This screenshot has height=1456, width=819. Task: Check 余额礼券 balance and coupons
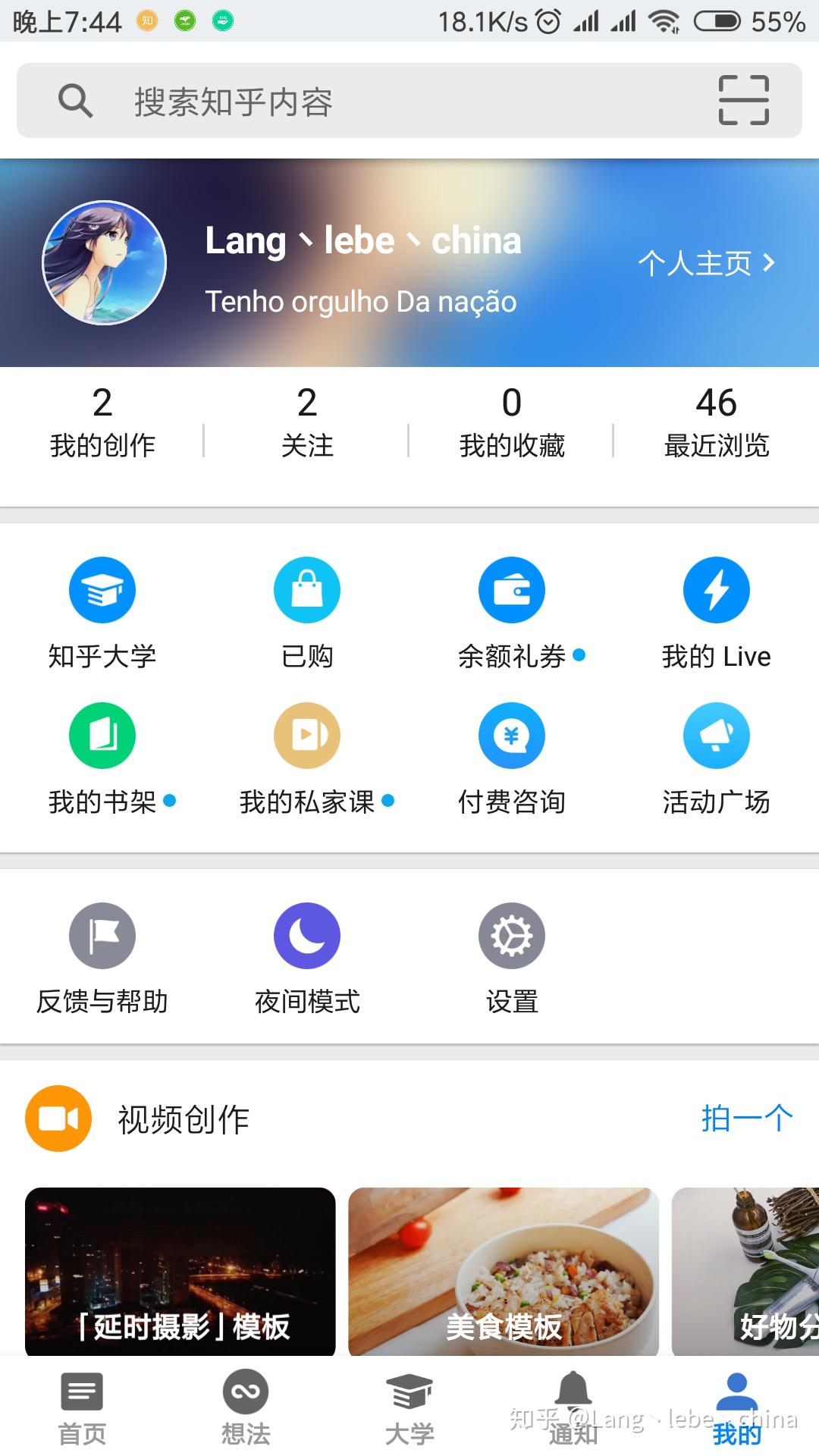pyautogui.click(x=512, y=614)
